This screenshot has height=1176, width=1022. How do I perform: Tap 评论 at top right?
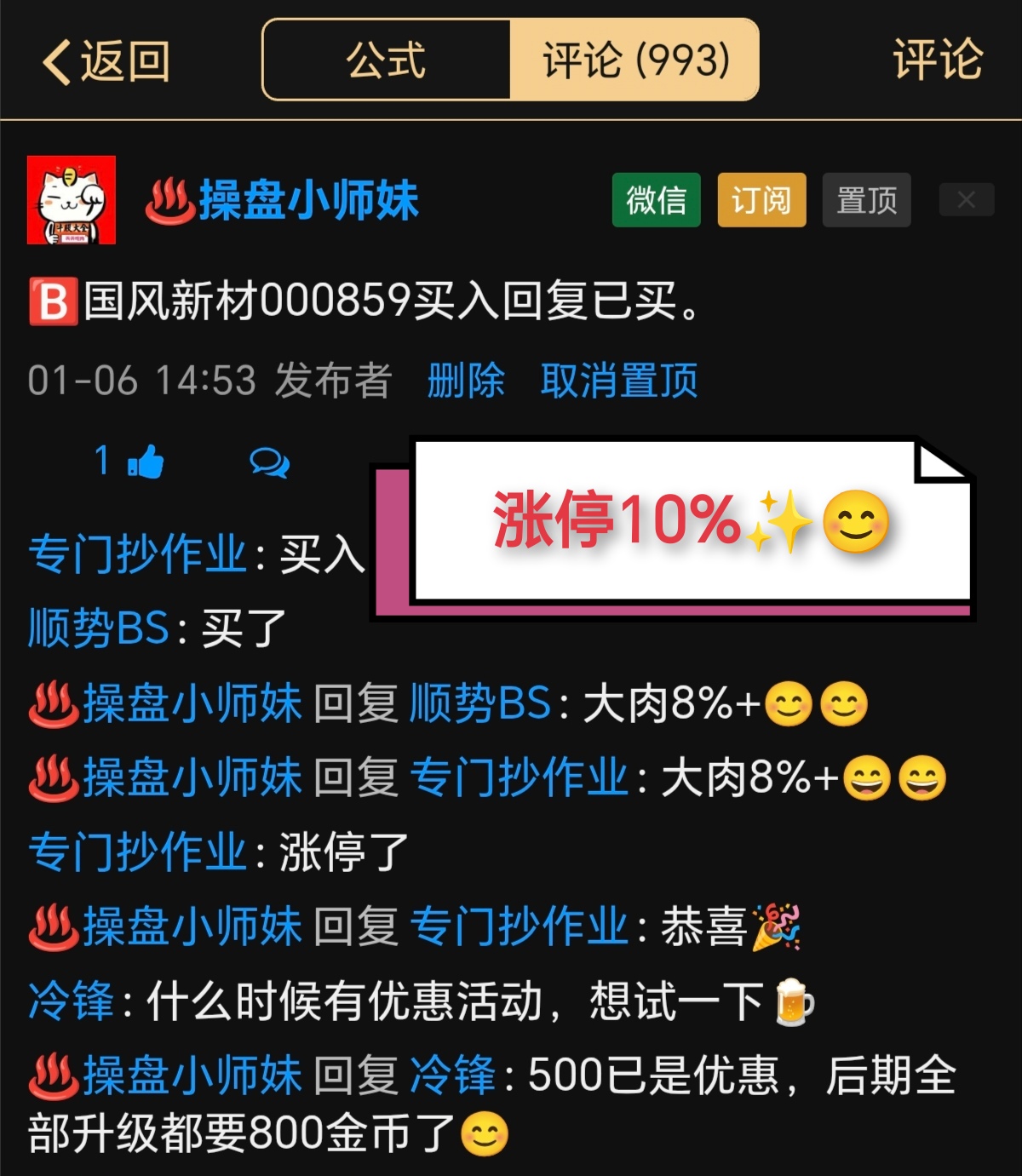(x=937, y=60)
